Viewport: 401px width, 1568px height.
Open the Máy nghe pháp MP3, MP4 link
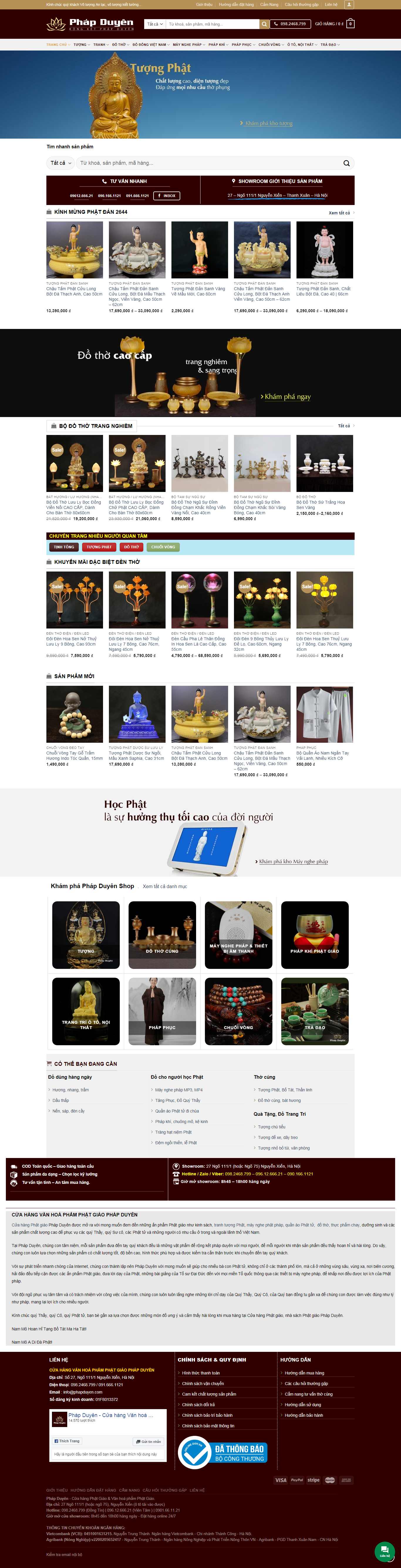178,1090
